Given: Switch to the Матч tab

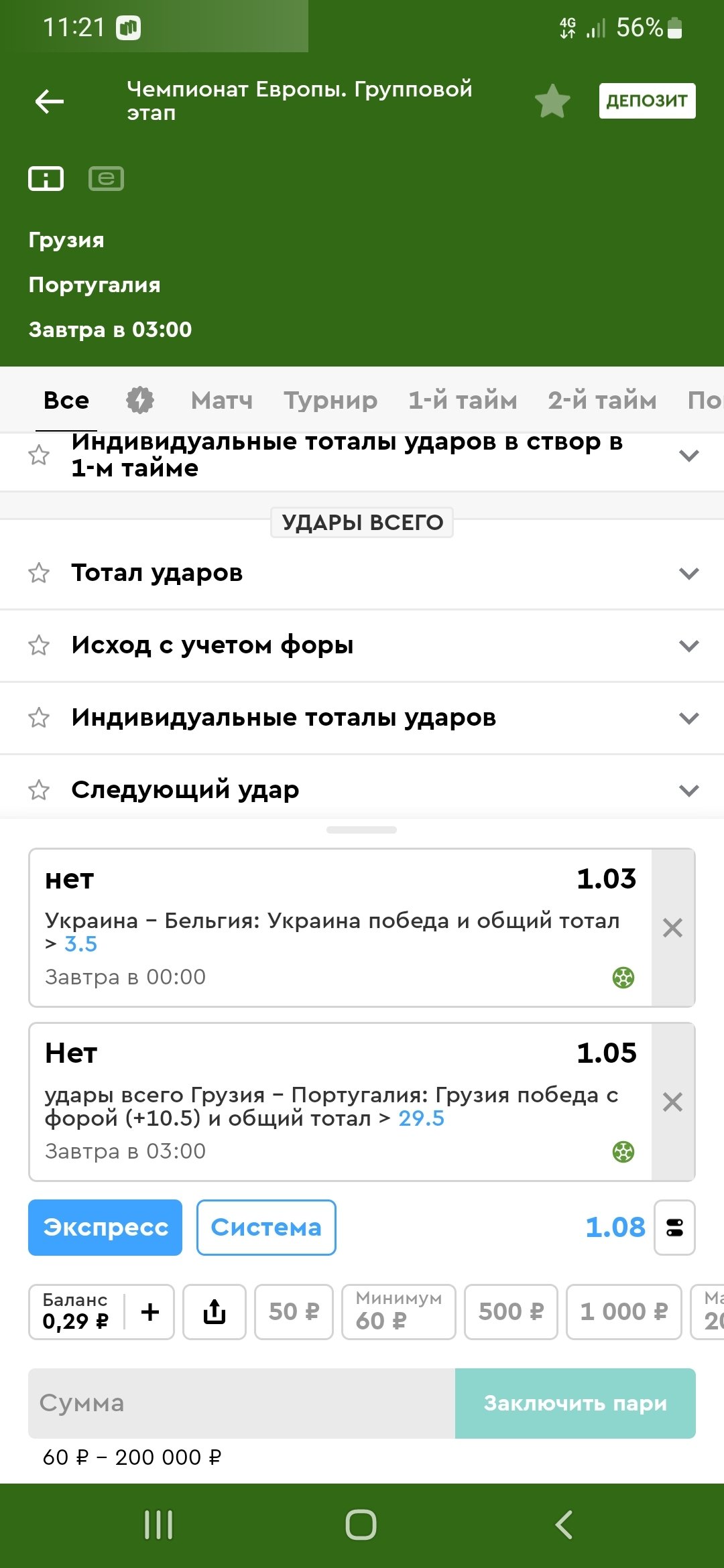Looking at the screenshot, I should pyautogui.click(x=222, y=400).
